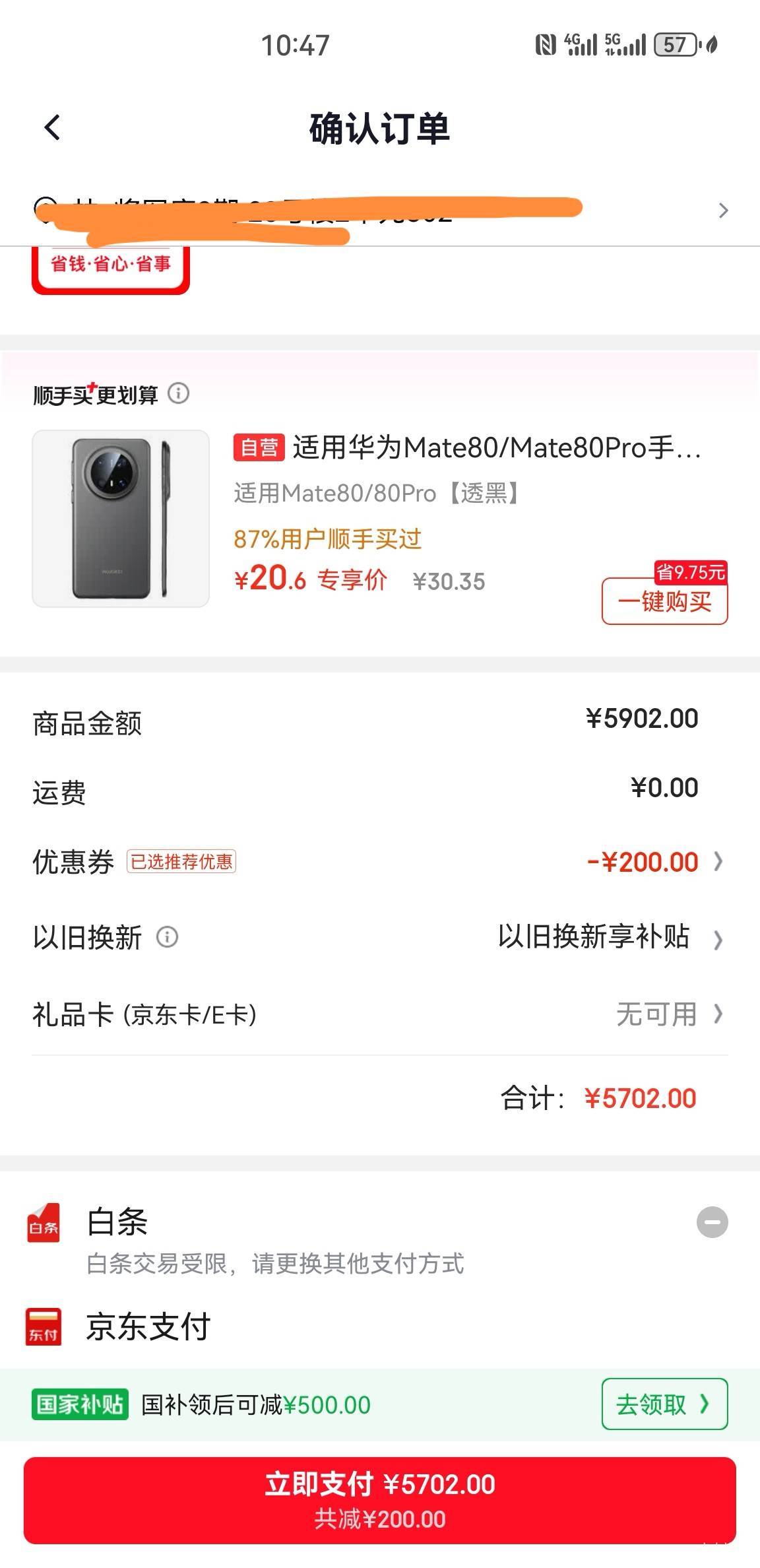Screen dimensions: 760x1568
Task: Tap 去领取 to claim 国家补贴
Action: click(664, 1404)
